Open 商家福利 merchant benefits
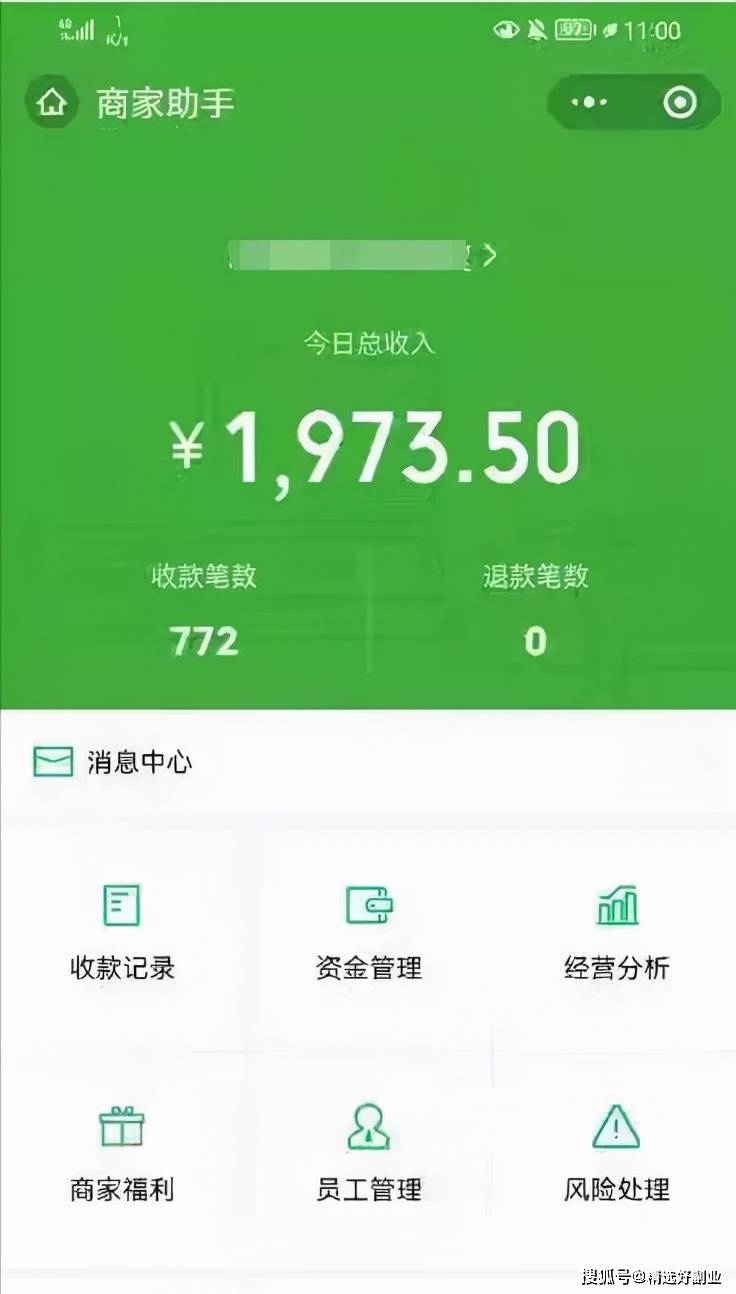This screenshot has width=736, height=1294. click(122, 1152)
